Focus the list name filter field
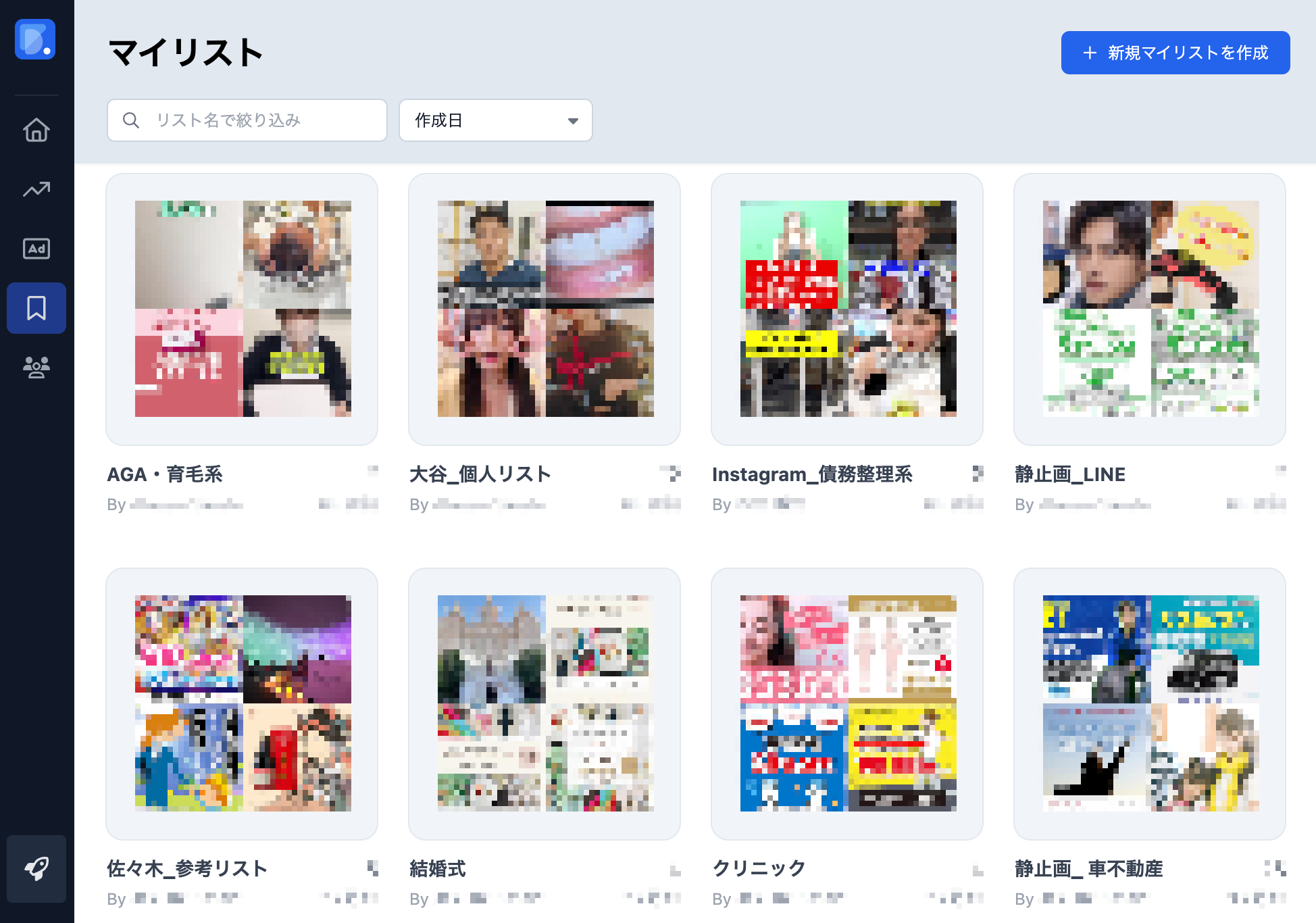Screen dimensions: 1316x923 (257, 120)
